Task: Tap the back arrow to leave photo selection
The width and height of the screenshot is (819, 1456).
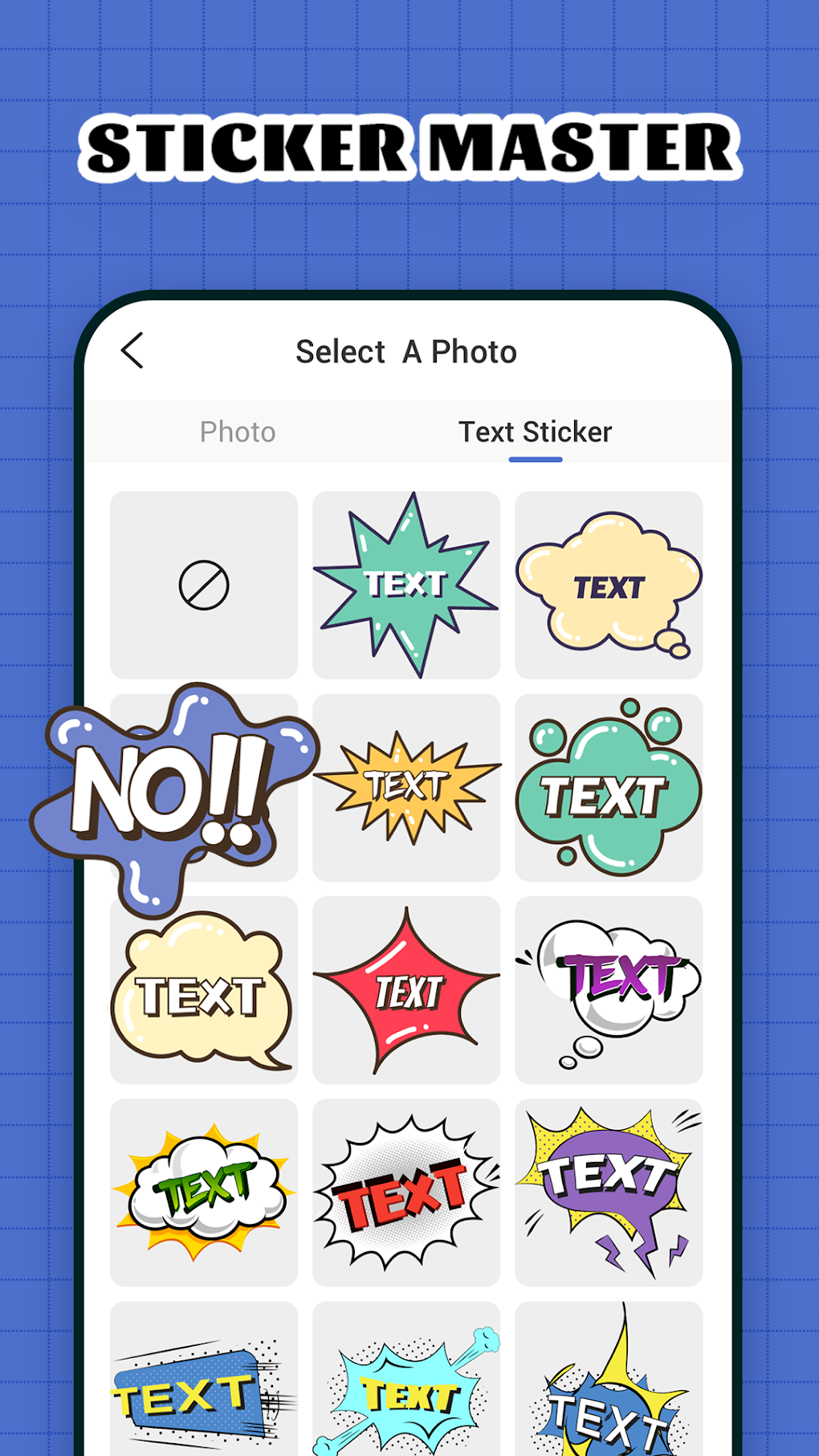Action: coord(133,351)
